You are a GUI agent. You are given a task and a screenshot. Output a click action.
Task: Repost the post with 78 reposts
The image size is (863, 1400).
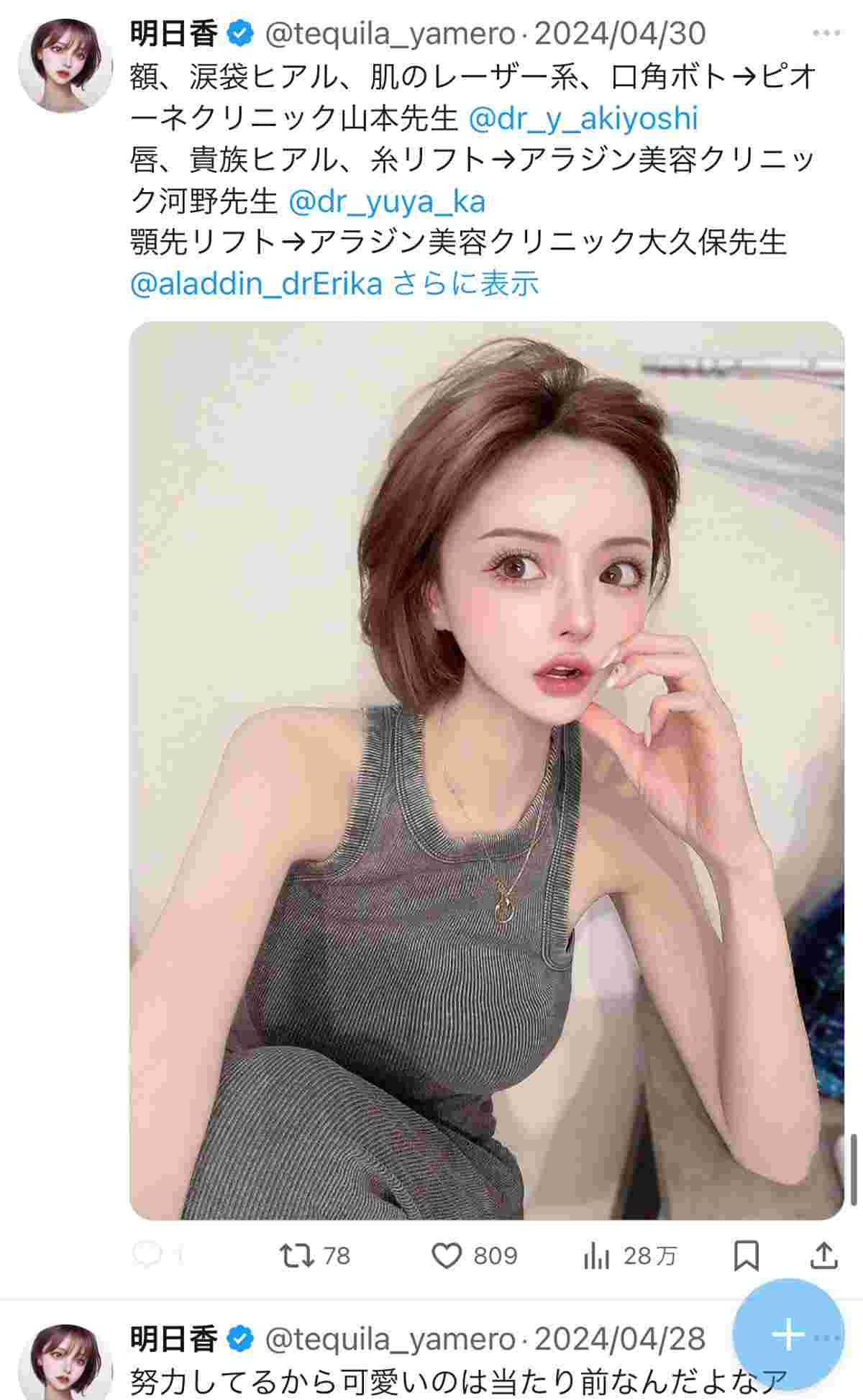[x=298, y=1255]
